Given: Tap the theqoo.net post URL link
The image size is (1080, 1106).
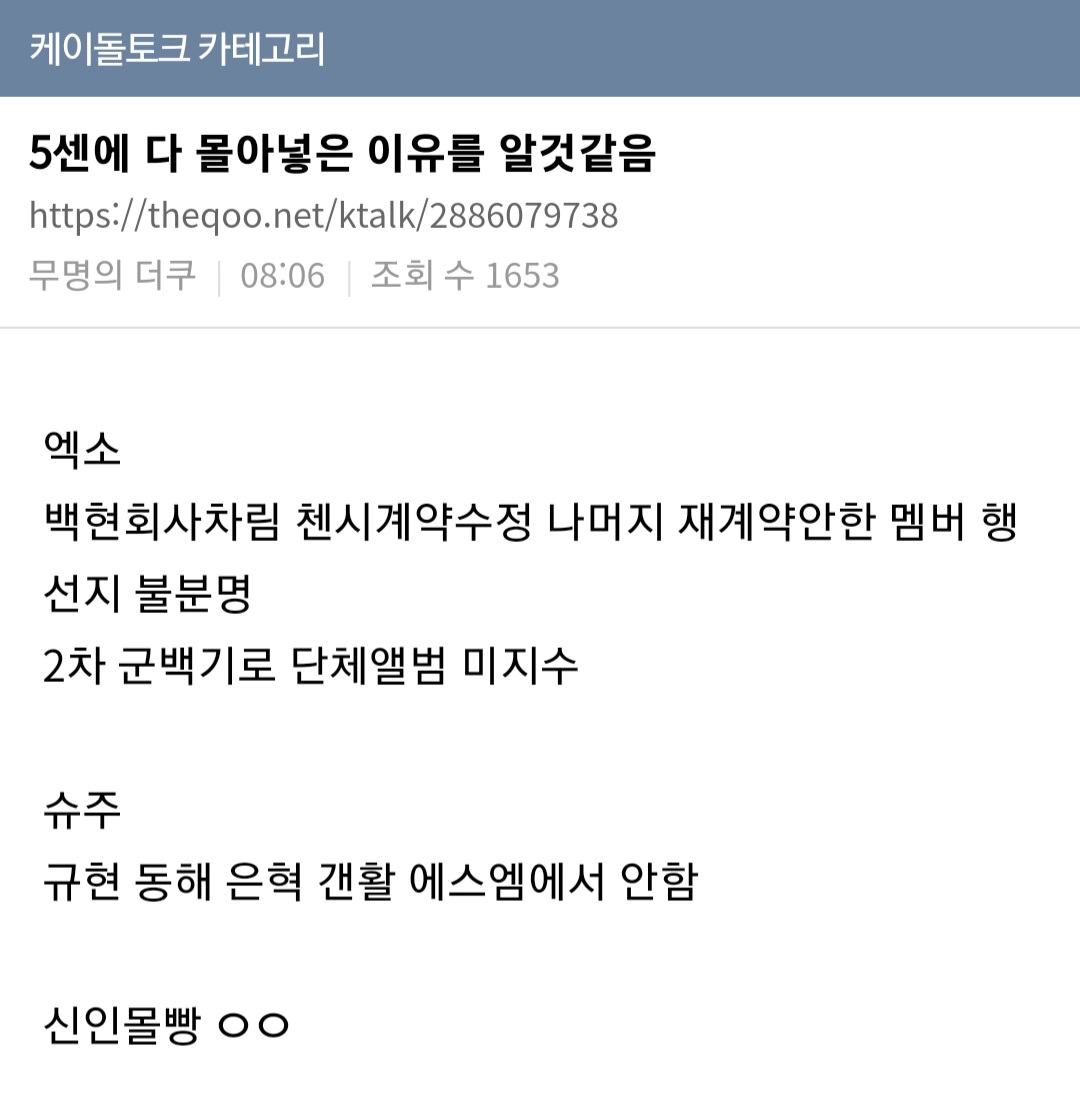Looking at the screenshot, I should 323,215.
